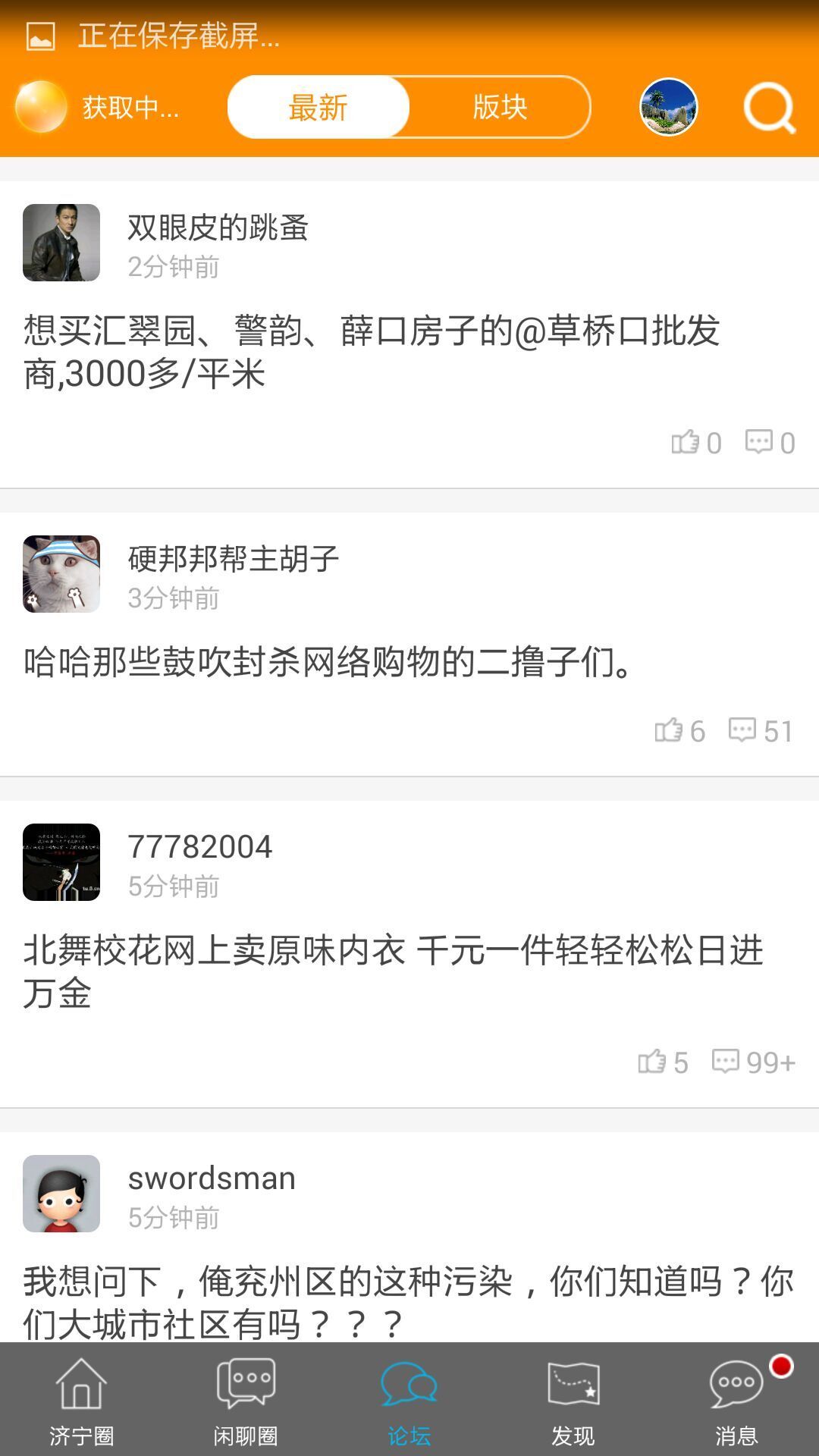The width and height of the screenshot is (819, 1456).
Task: Open the 99+ comments on 77782004's post
Action: click(x=753, y=1062)
